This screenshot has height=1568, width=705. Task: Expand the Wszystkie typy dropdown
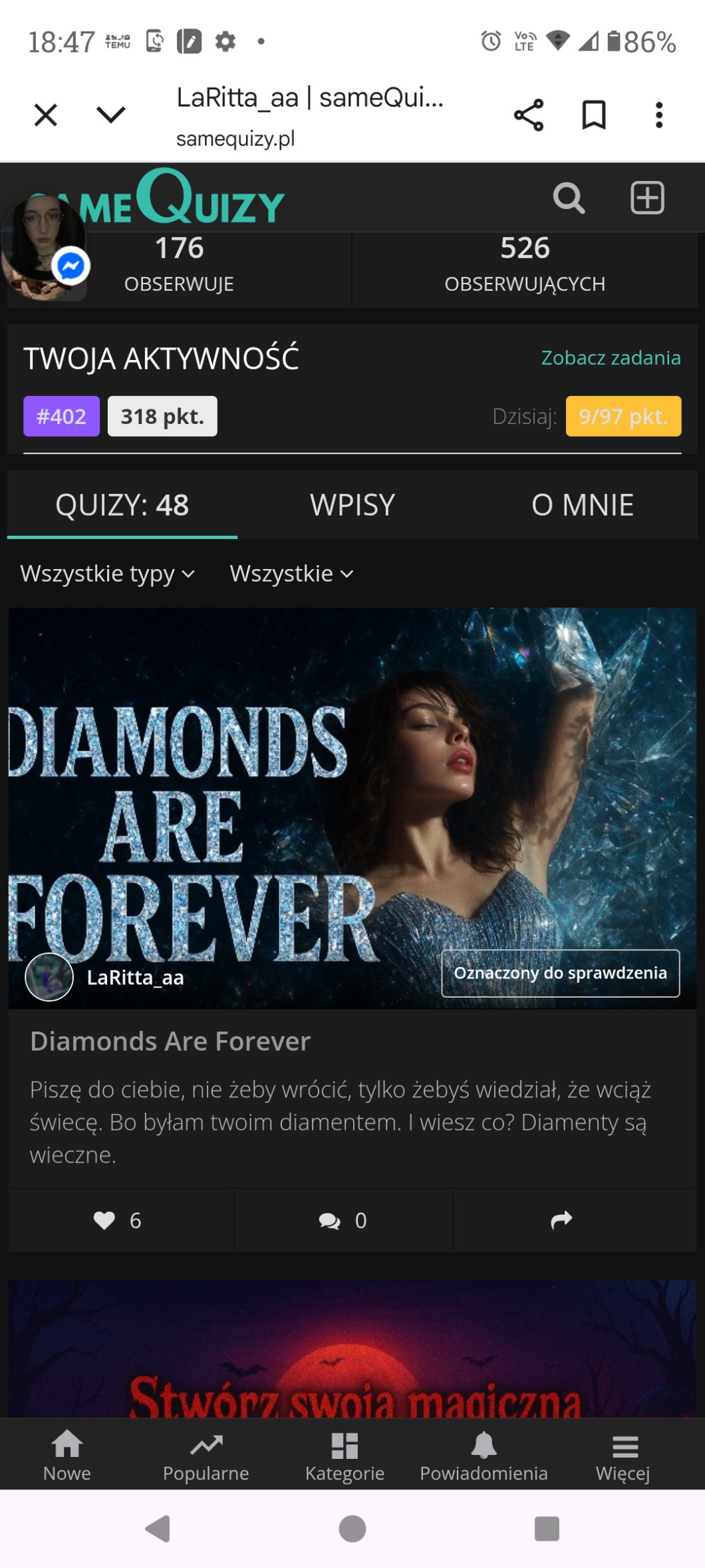pyautogui.click(x=107, y=574)
